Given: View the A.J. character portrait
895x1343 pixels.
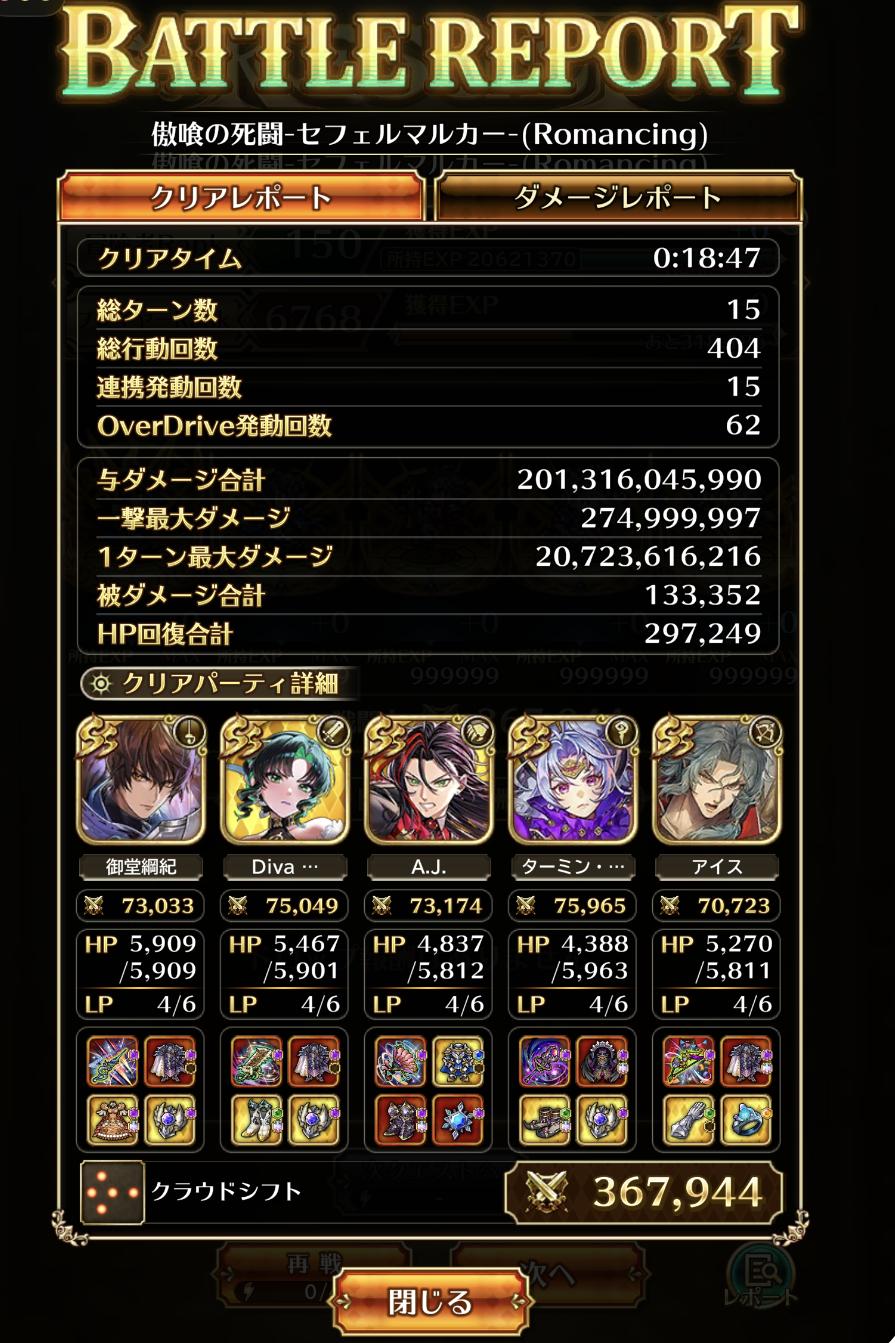Looking at the screenshot, I should (x=428, y=782).
